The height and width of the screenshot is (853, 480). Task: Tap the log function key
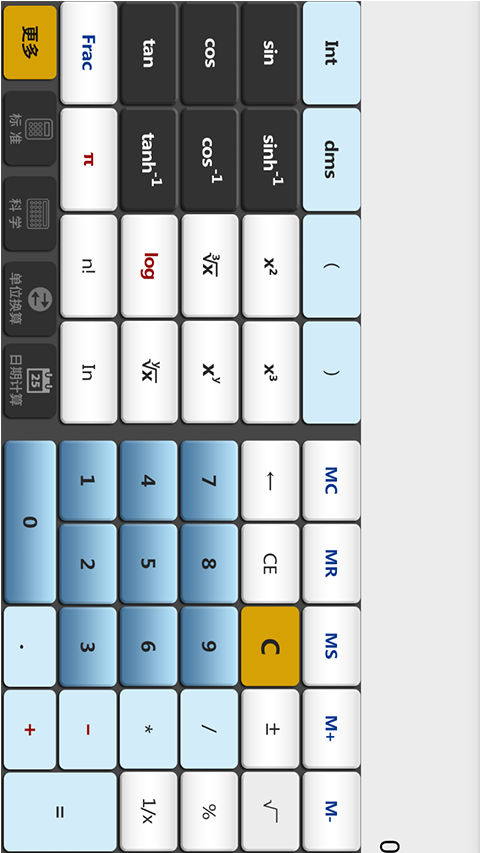[149, 266]
